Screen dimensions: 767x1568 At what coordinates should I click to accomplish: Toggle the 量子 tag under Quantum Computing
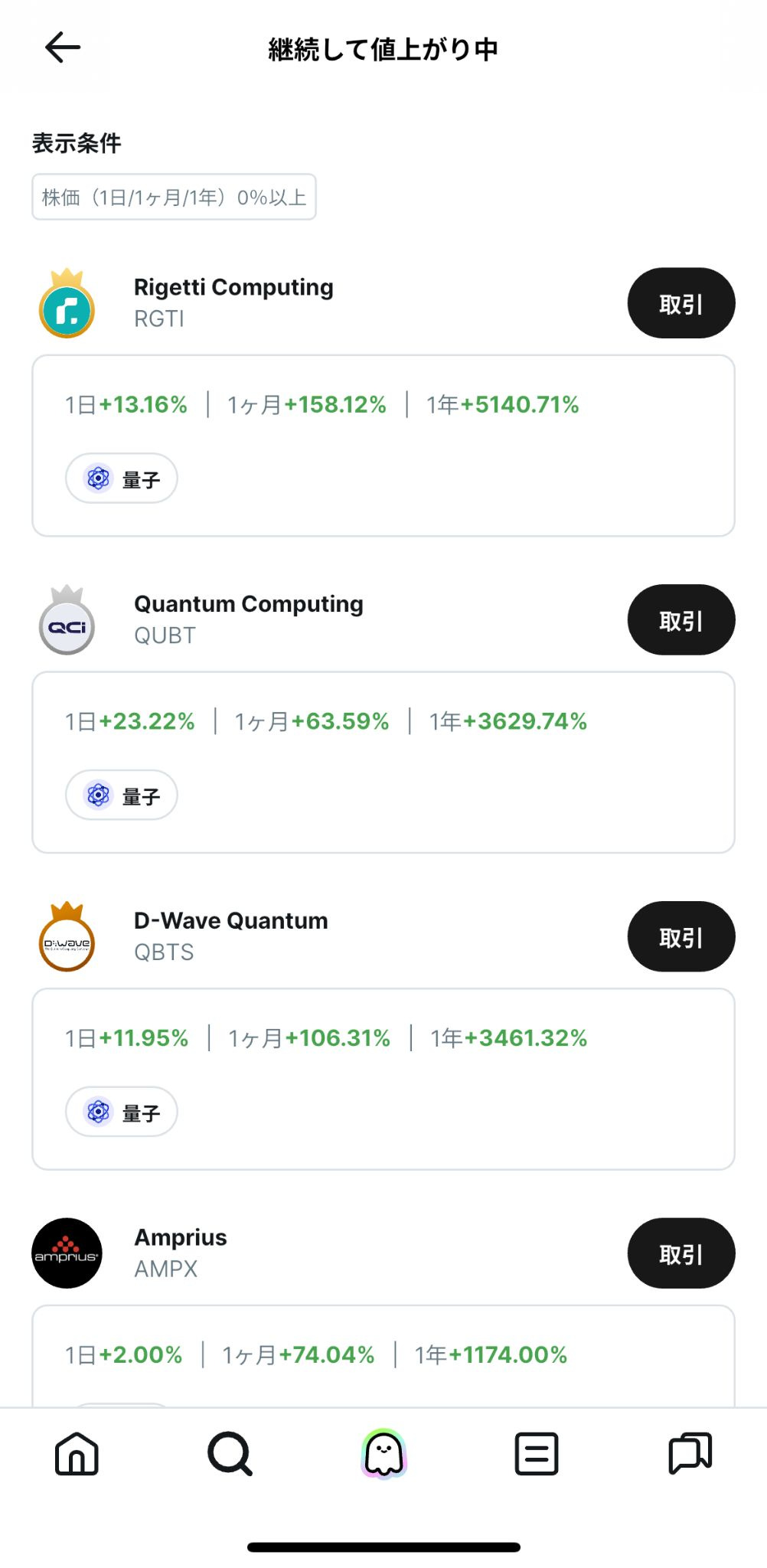point(121,795)
